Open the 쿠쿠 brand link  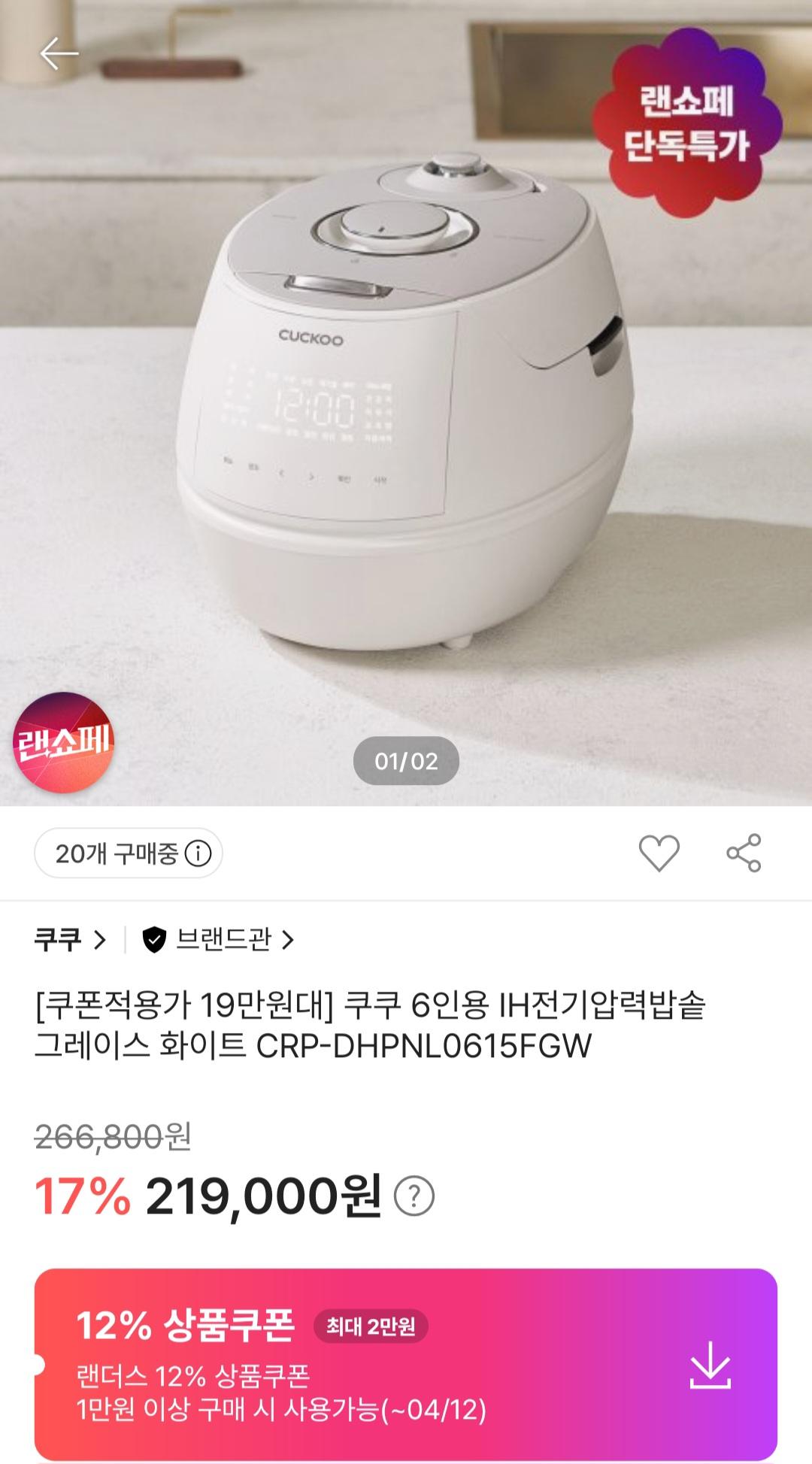(70, 940)
